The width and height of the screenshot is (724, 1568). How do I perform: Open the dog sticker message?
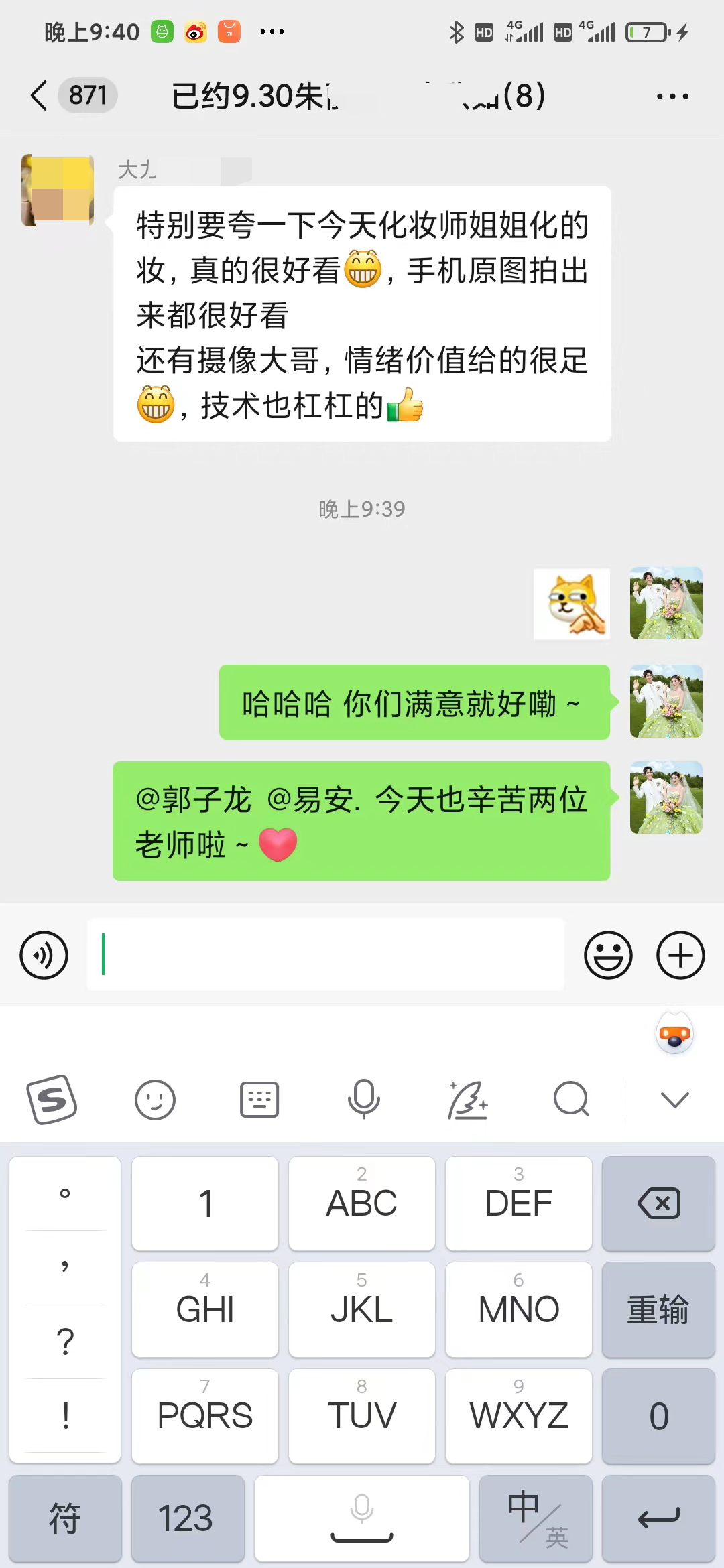[572, 604]
